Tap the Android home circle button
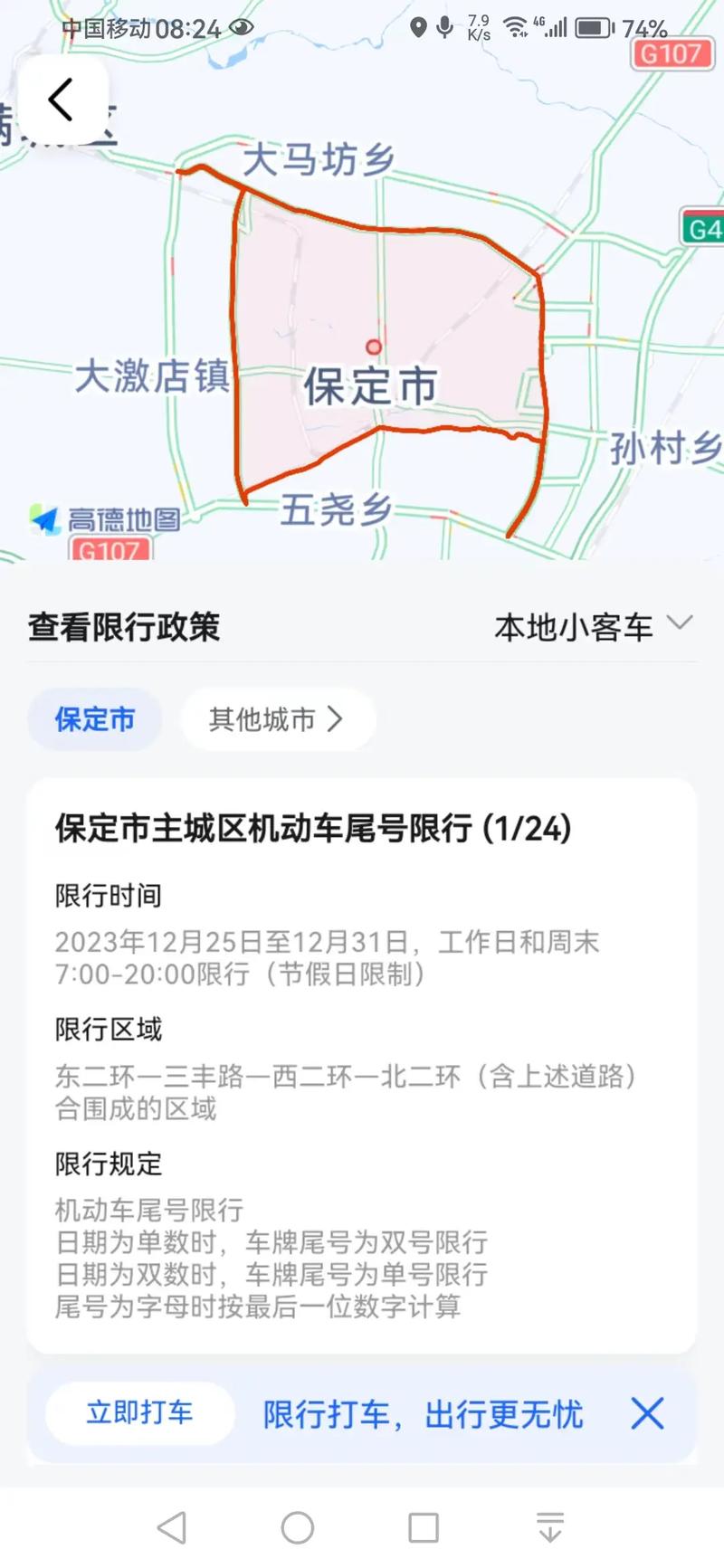 (x=297, y=1527)
